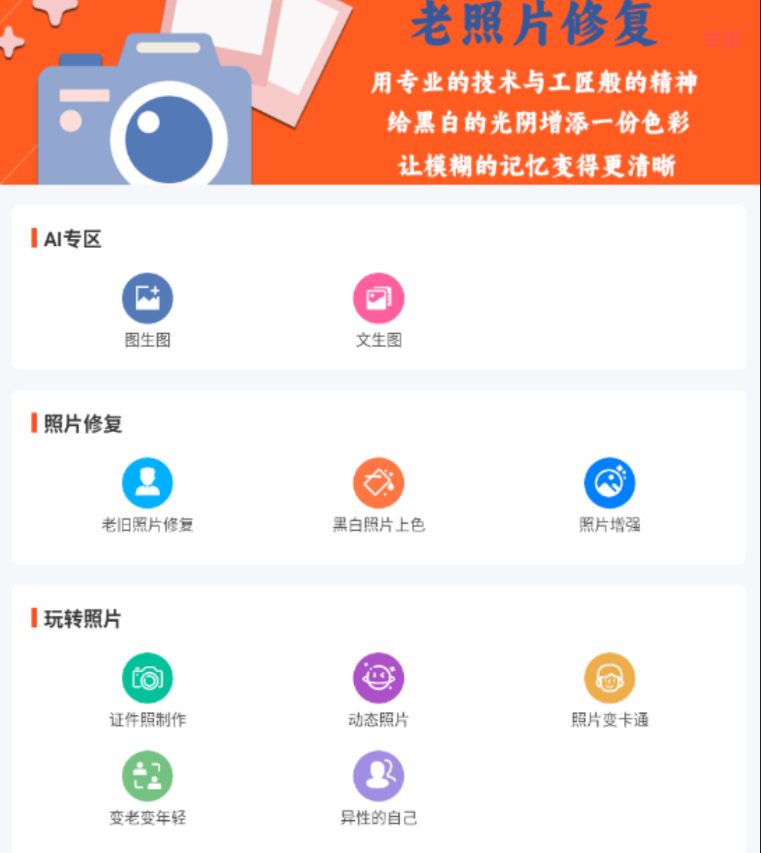Launch the 动态照片 tool

(378, 678)
